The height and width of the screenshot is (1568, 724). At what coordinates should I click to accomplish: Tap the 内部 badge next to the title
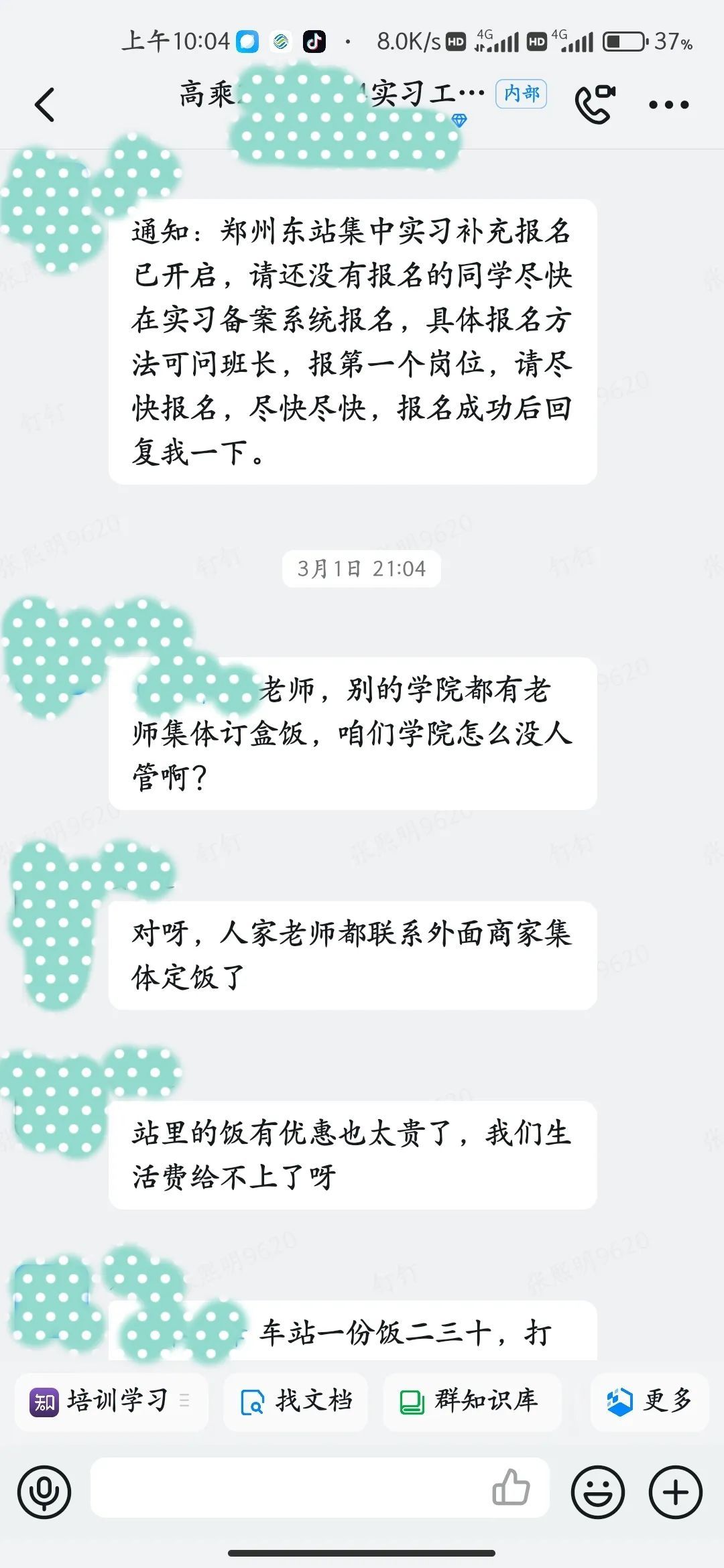520,95
